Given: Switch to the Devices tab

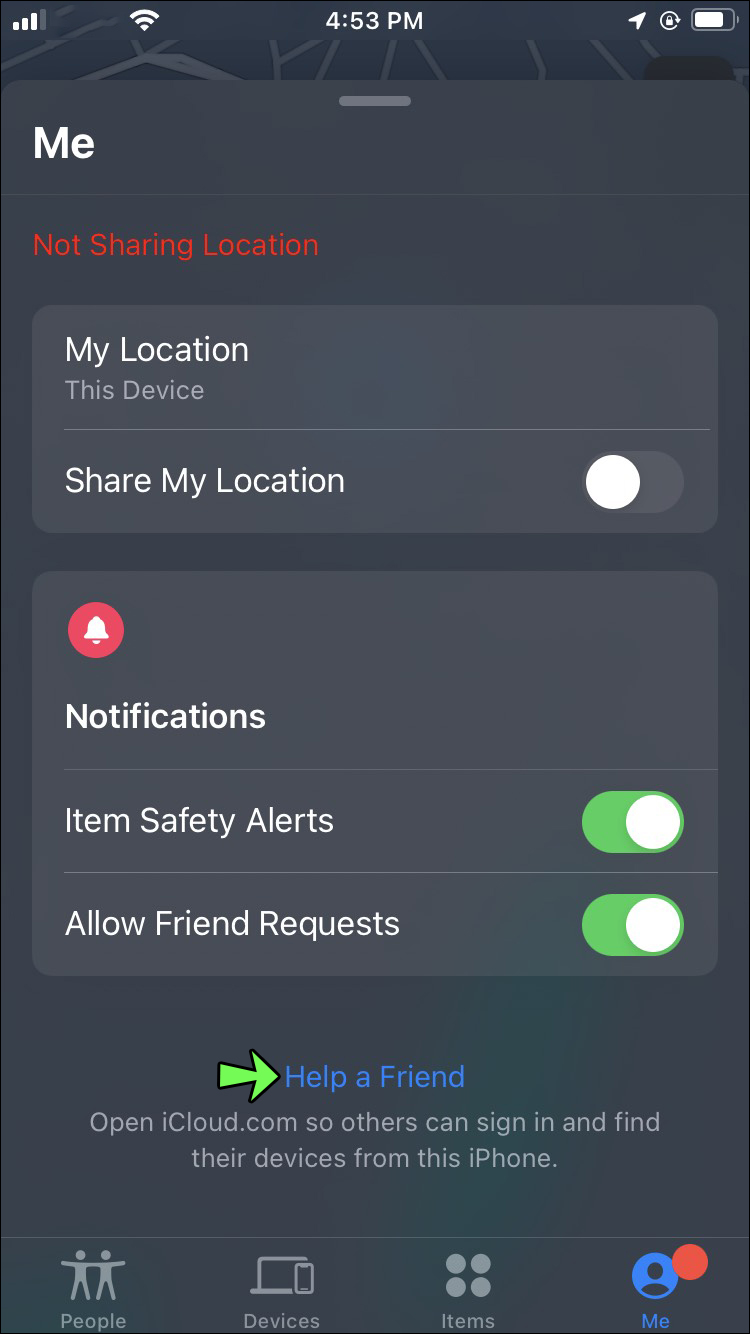Looking at the screenshot, I should pos(282,1289).
